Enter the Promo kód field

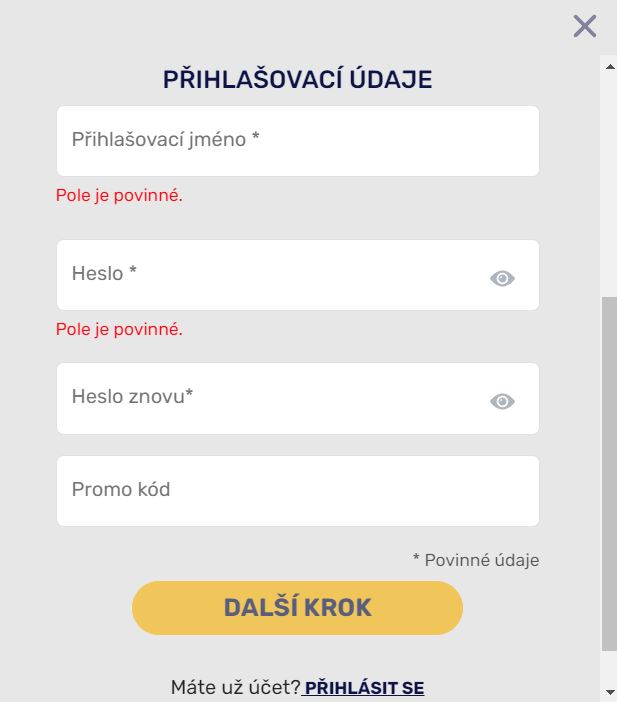297,491
